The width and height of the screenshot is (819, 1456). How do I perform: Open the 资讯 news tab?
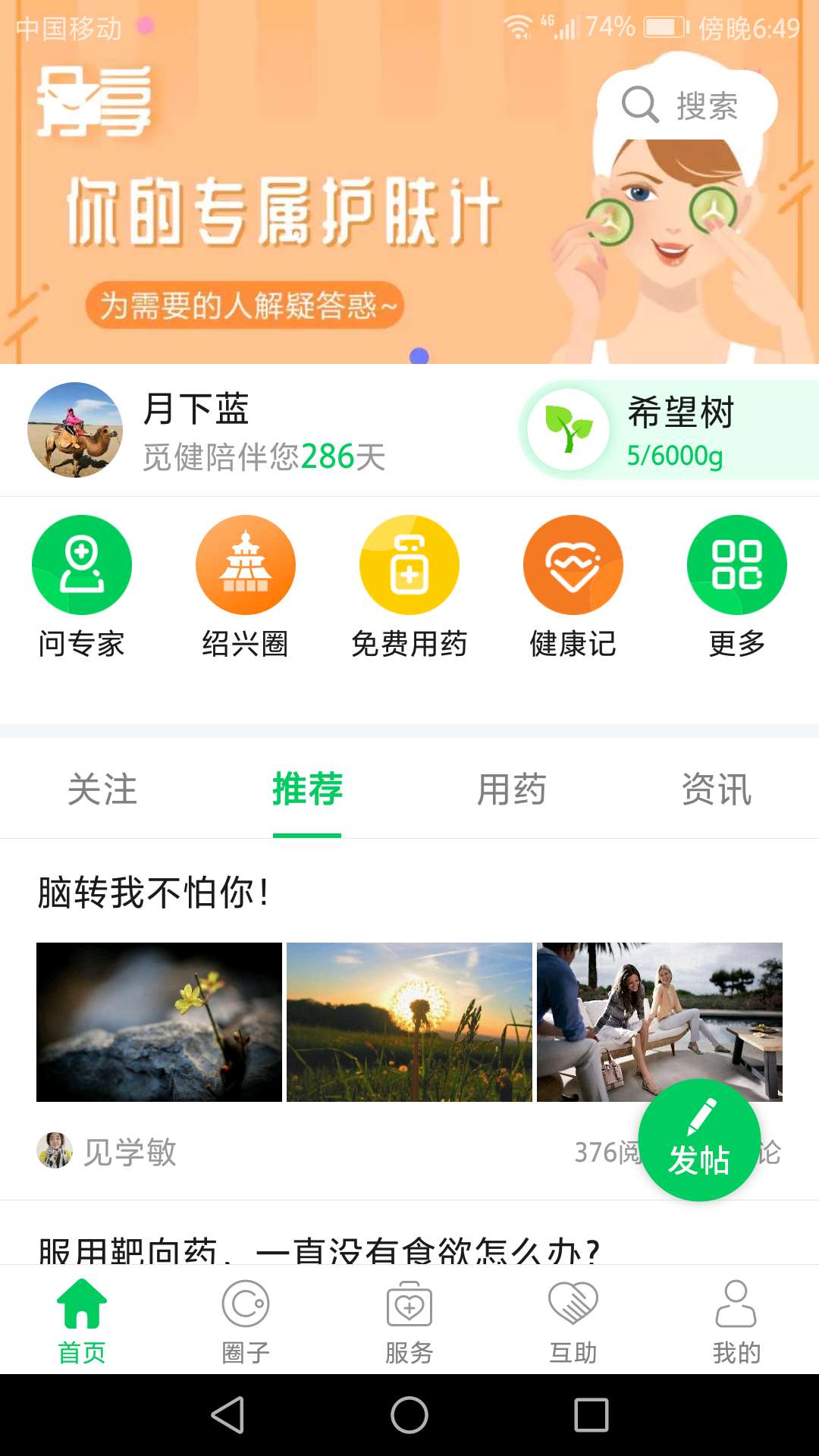tap(716, 790)
